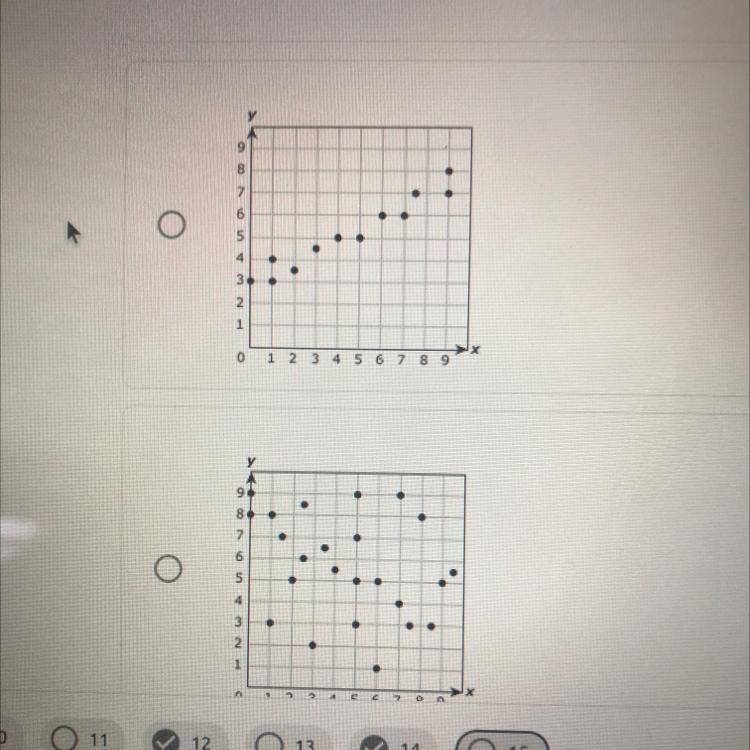Choose the answer with the scattered random plot
750x750 pixels.
(x=170, y=569)
